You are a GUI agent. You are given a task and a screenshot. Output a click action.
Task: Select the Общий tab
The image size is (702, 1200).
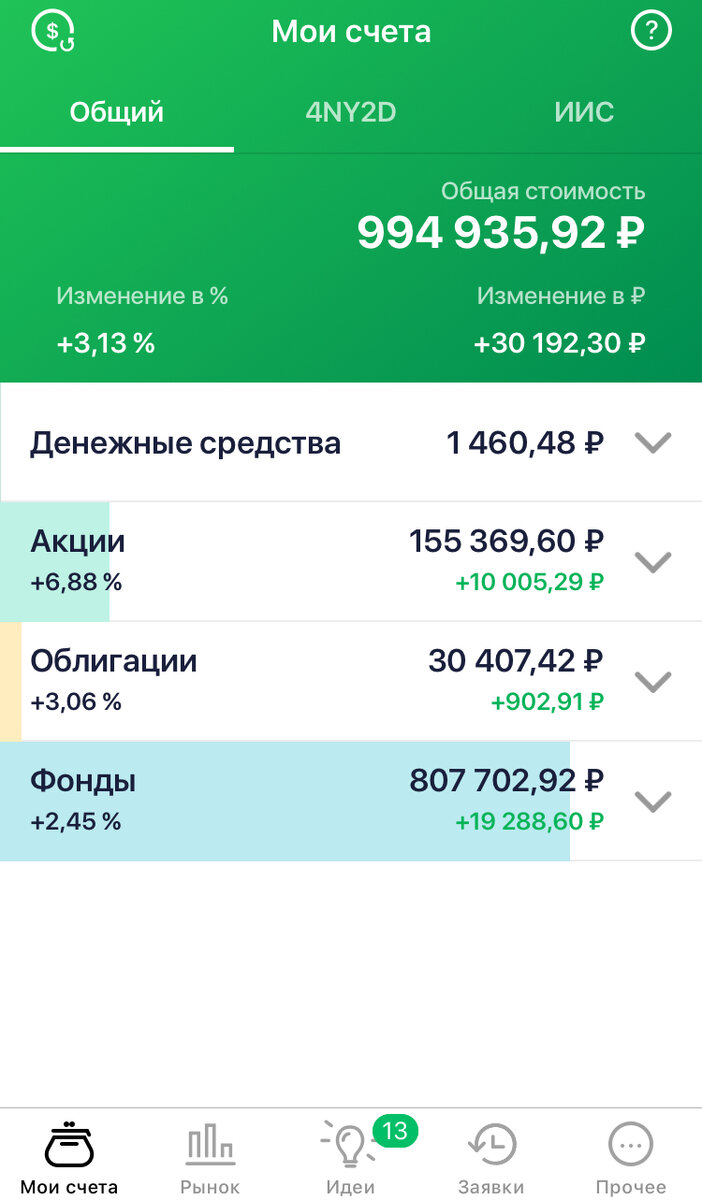[x=117, y=112]
